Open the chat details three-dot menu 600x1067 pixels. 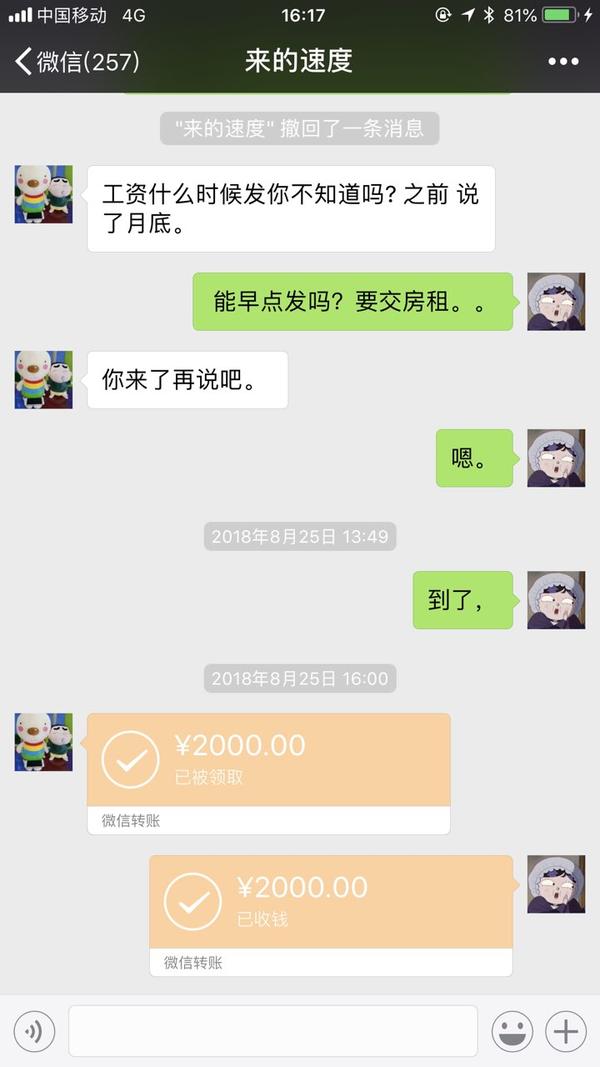(563, 62)
